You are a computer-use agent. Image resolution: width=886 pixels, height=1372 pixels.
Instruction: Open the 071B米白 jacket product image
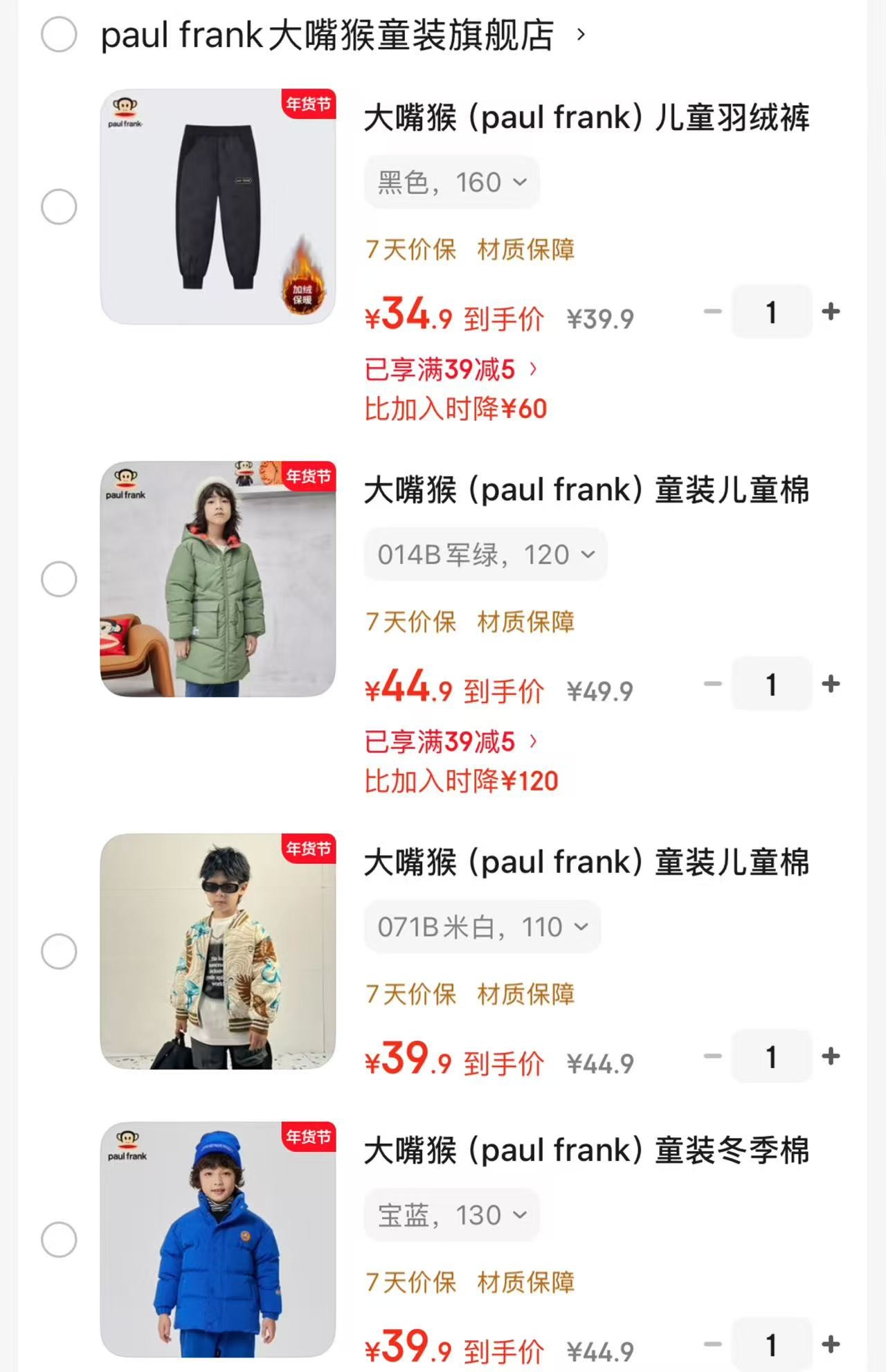218,951
